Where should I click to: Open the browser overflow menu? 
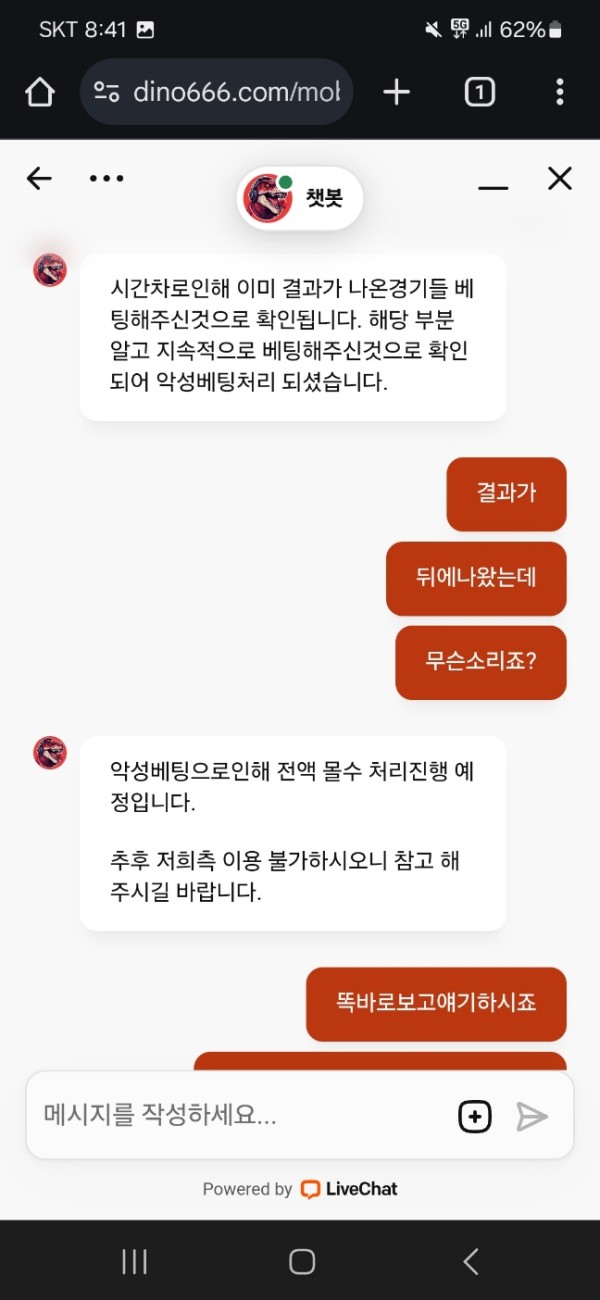tap(559, 93)
